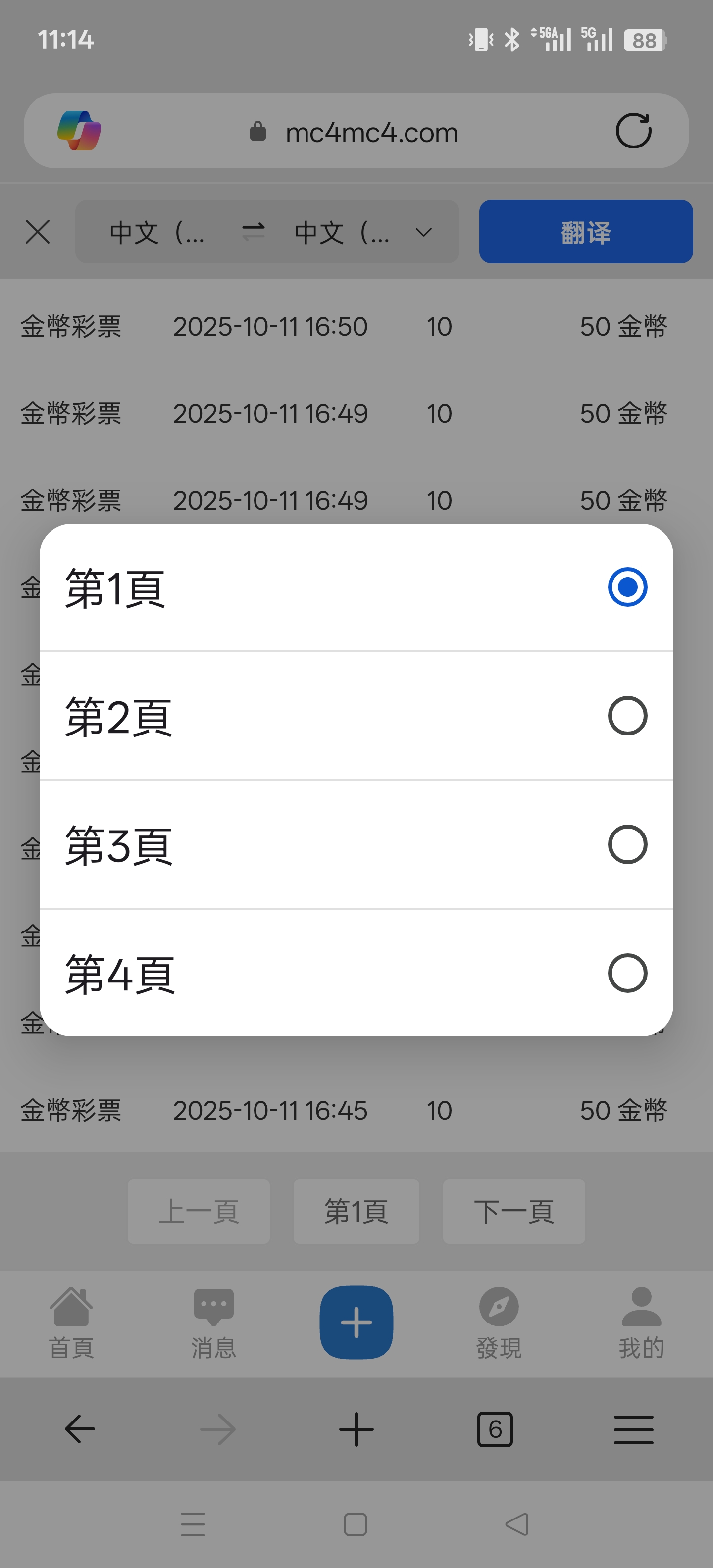Pick the 第3頁 option

(x=356, y=845)
